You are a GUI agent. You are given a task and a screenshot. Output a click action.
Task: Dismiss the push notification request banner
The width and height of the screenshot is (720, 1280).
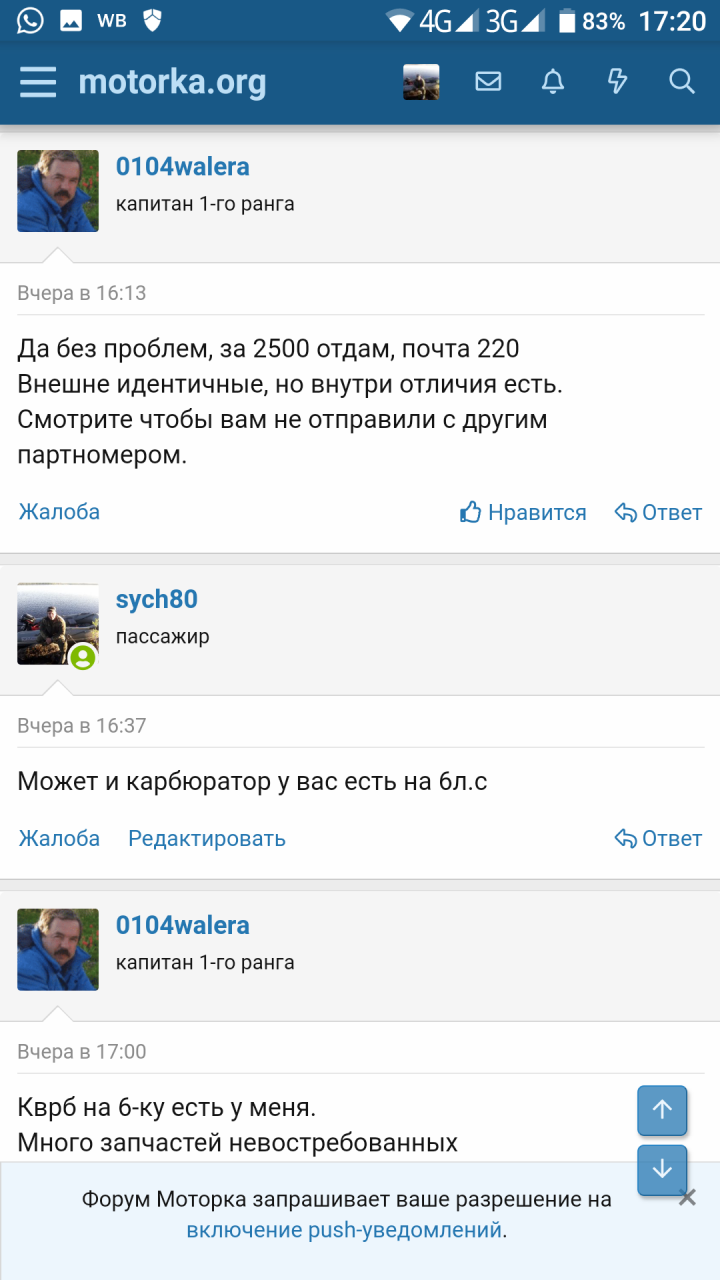click(687, 1198)
